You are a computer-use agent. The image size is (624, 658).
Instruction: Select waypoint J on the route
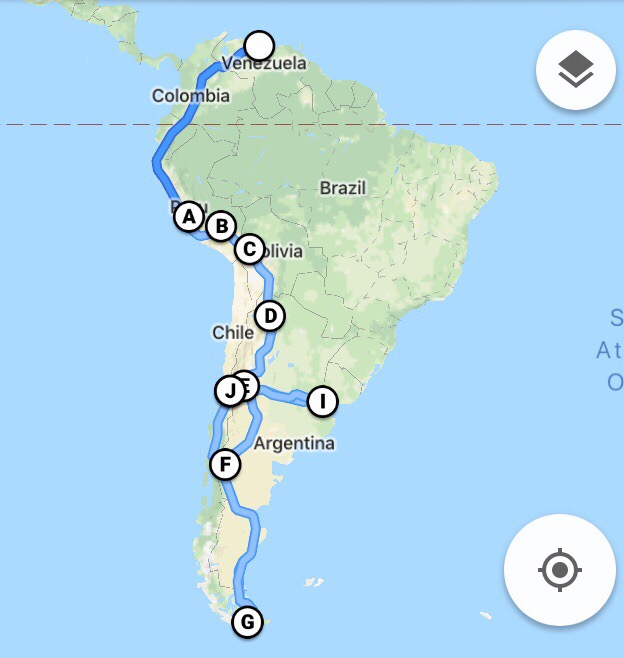(x=230, y=389)
